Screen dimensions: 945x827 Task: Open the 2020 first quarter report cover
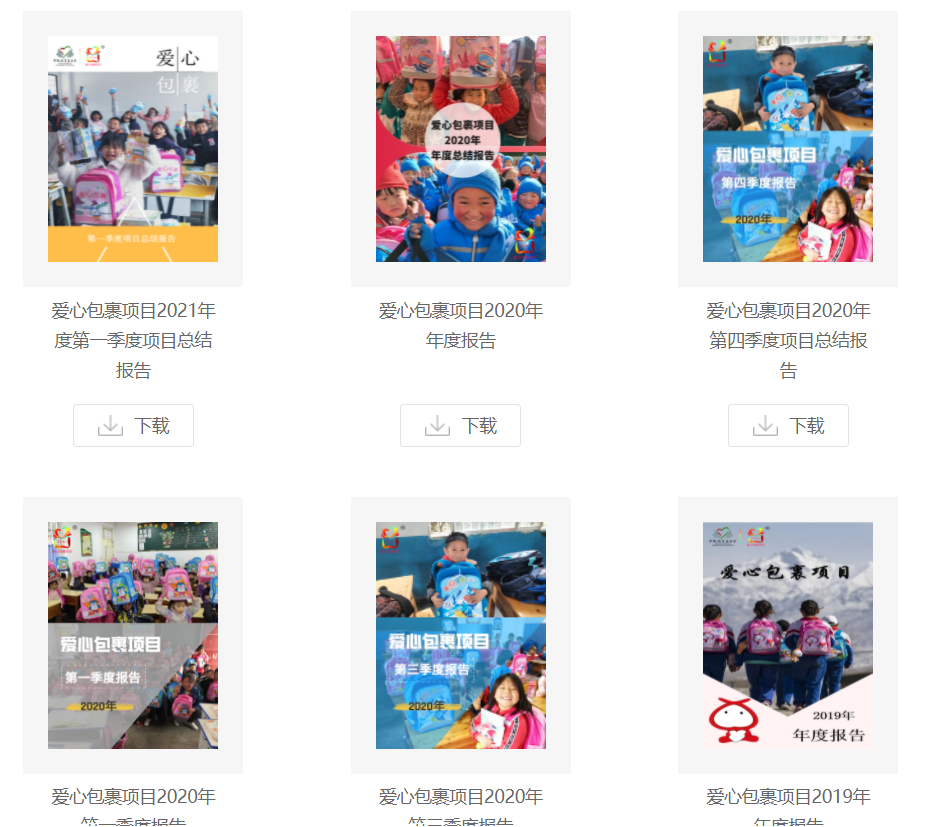click(x=133, y=635)
